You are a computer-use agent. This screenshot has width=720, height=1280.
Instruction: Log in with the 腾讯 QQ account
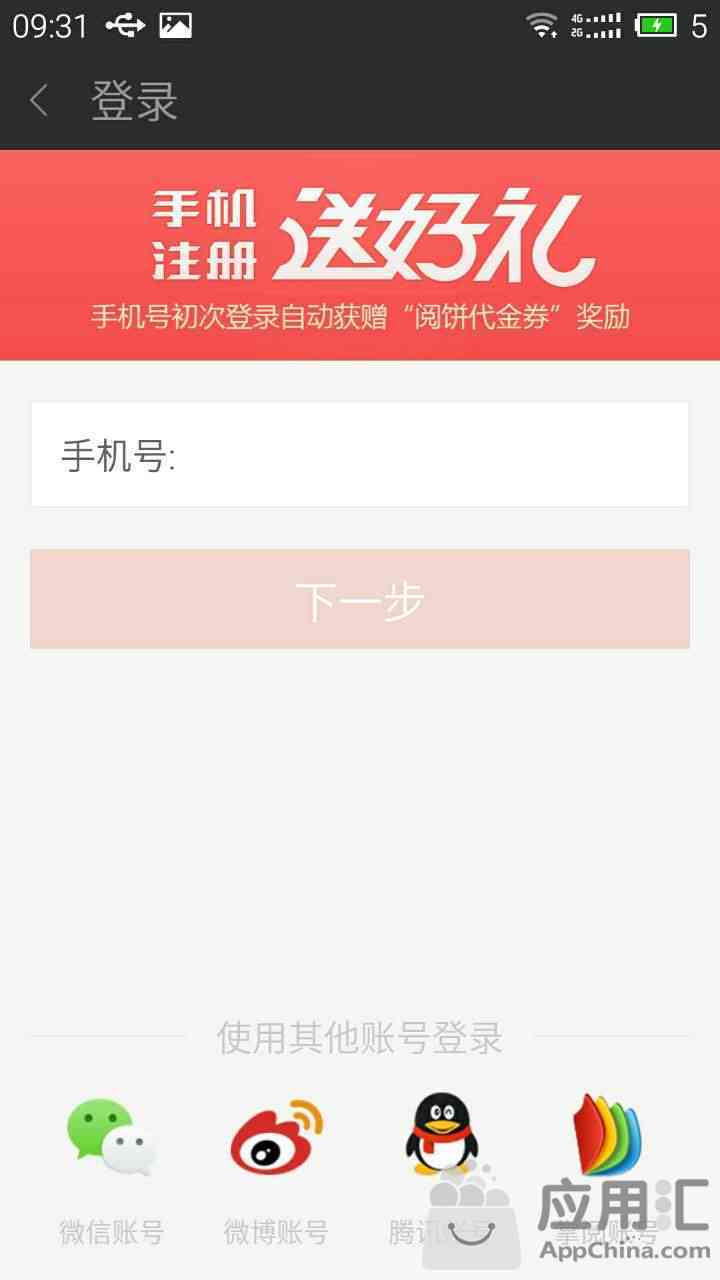(x=441, y=1170)
